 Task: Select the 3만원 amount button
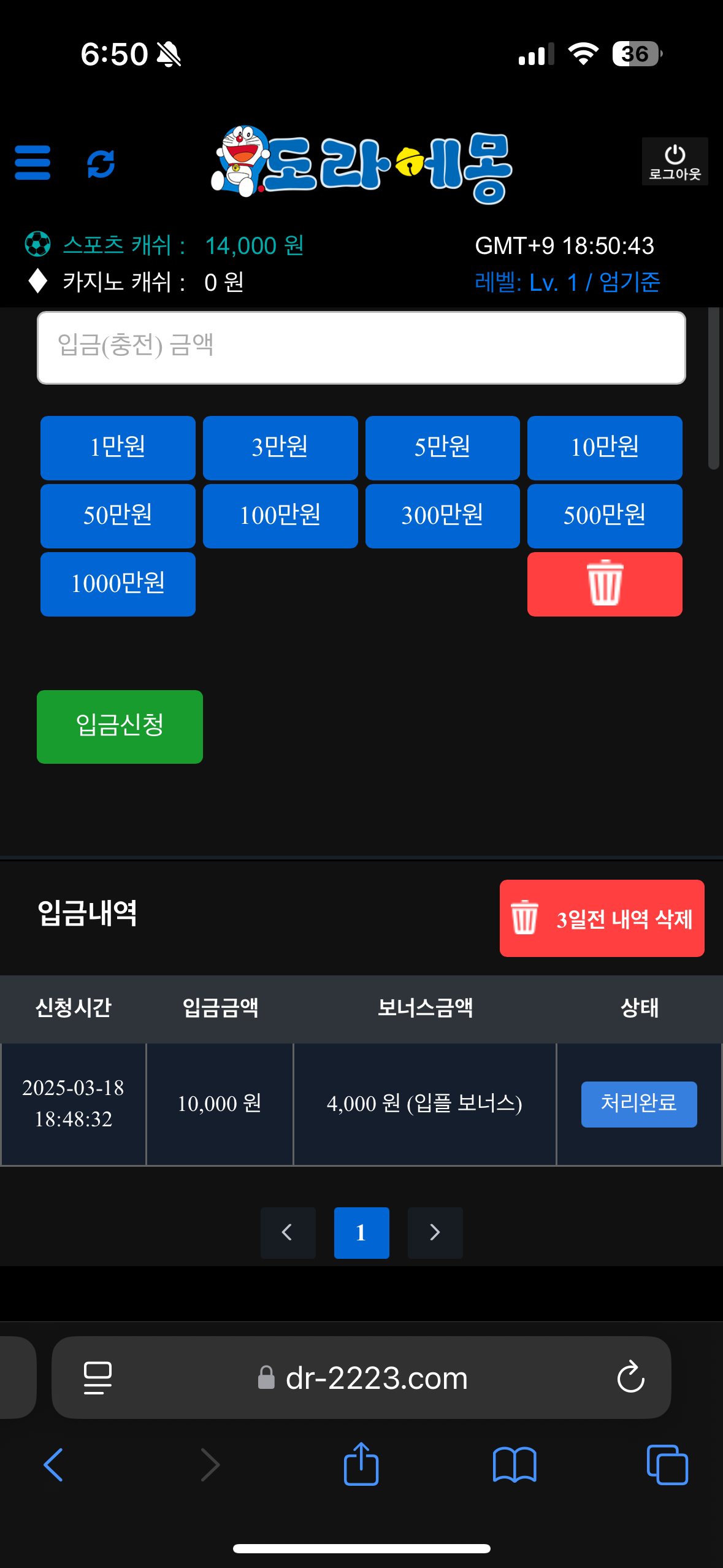(x=280, y=448)
